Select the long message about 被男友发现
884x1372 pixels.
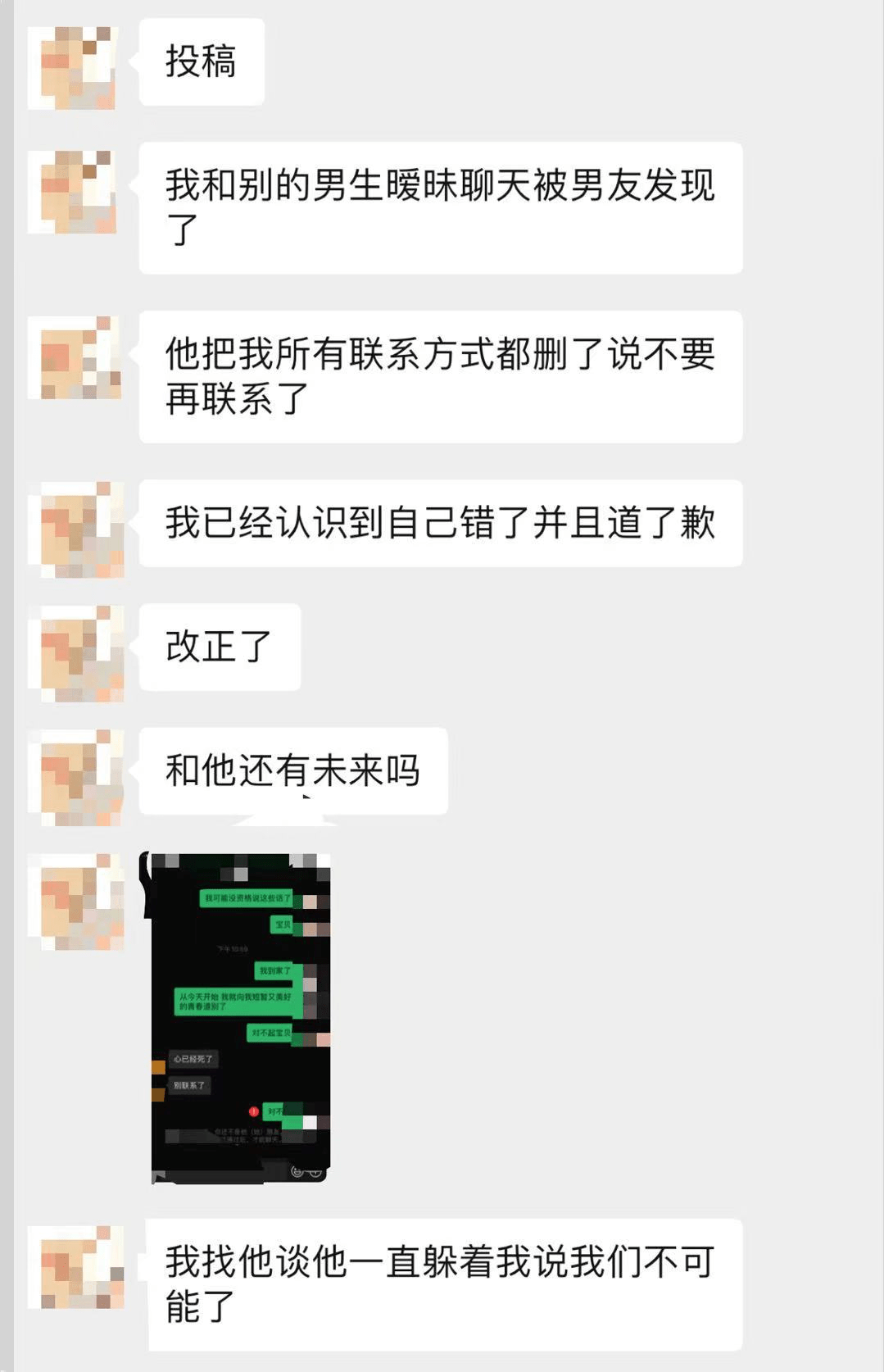(442, 205)
